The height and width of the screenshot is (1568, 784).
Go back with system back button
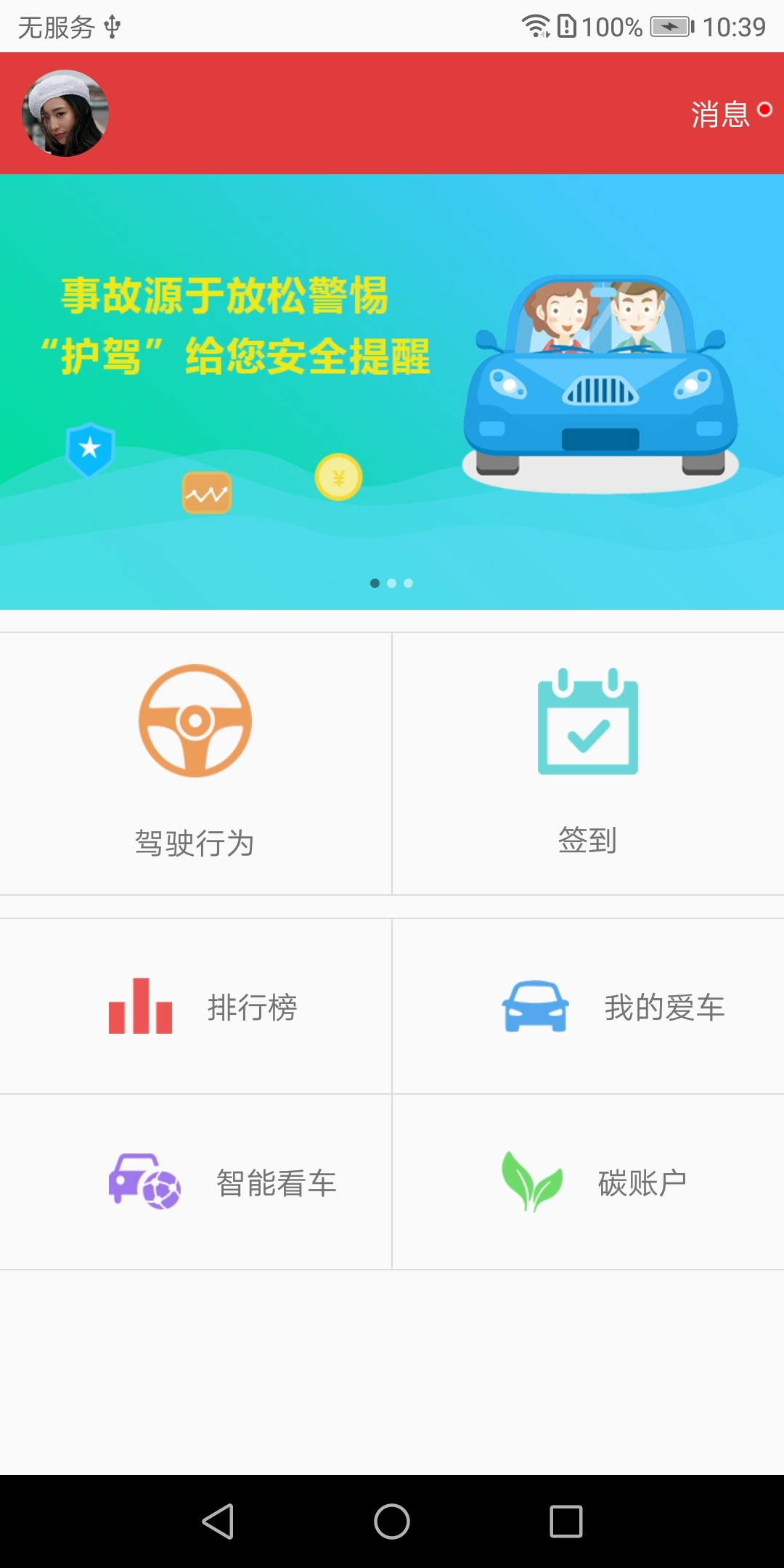point(218,1522)
